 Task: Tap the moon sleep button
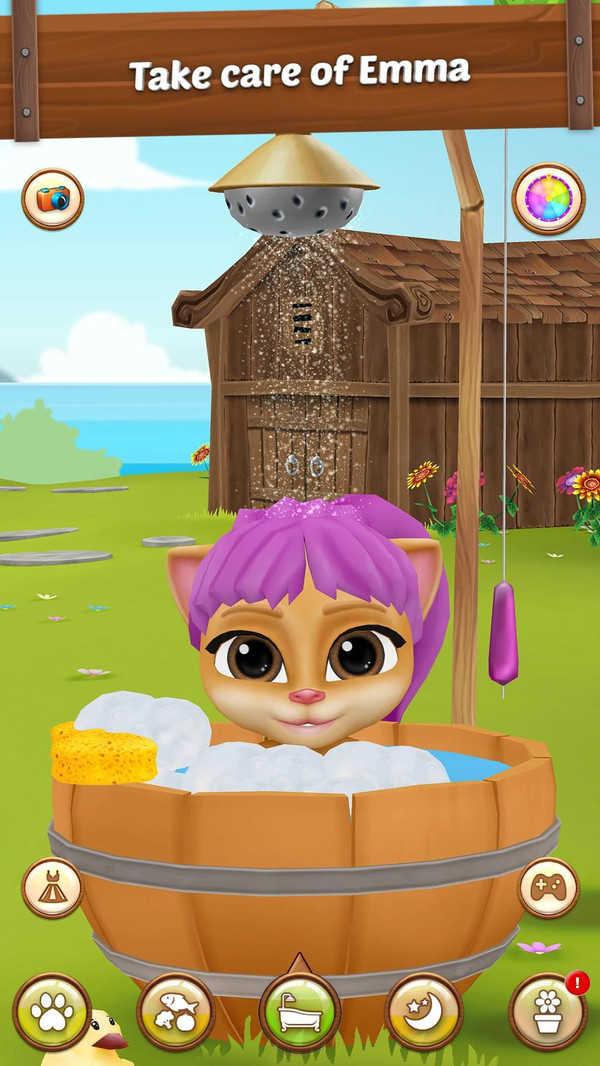point(424,1011)
